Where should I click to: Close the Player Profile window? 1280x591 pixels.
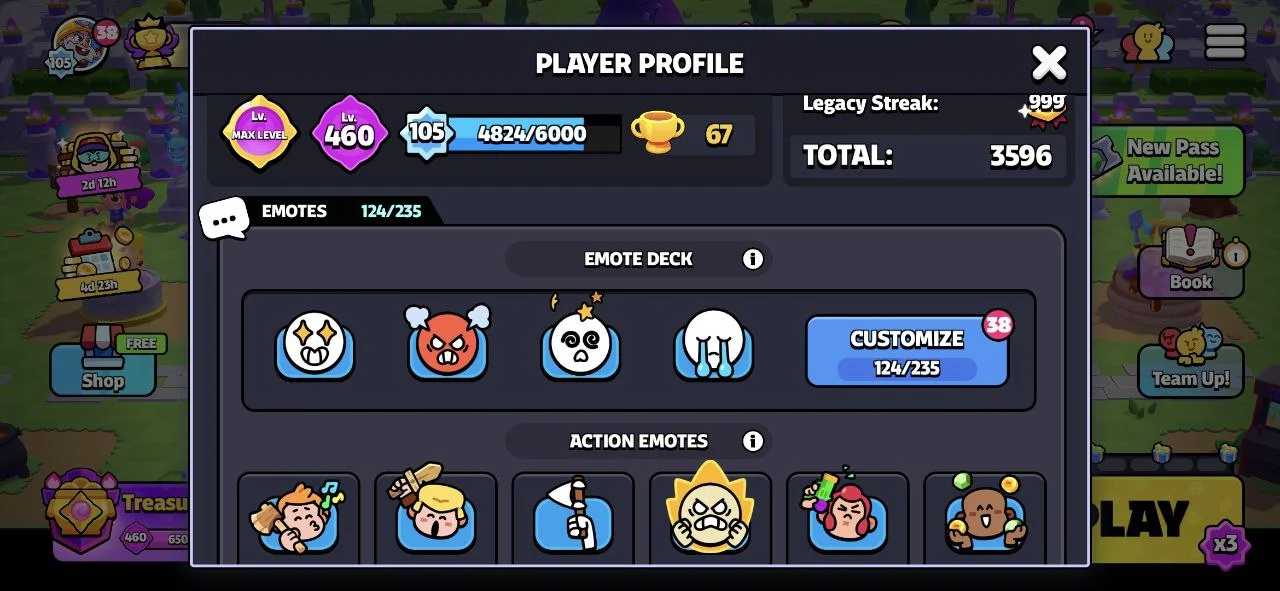click(1049, 64)
